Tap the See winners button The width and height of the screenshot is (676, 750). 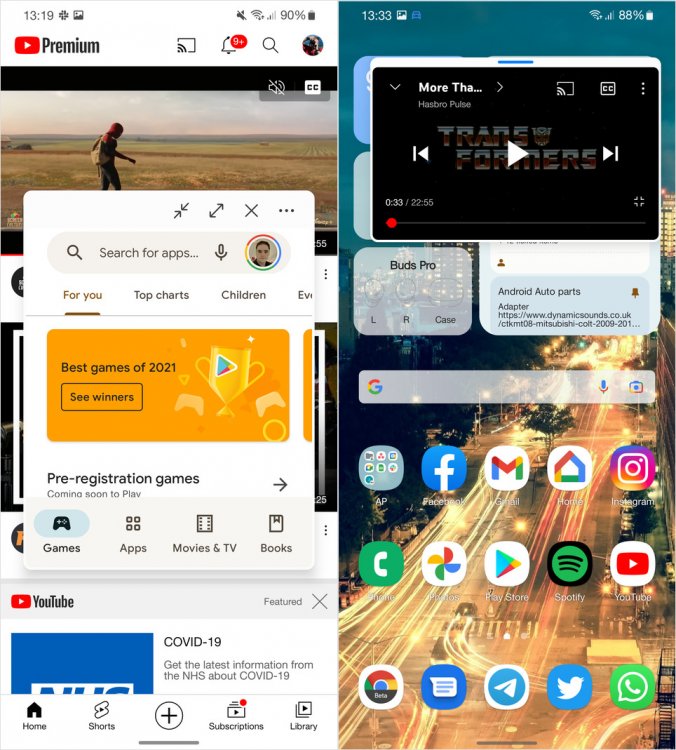[101, 397]
